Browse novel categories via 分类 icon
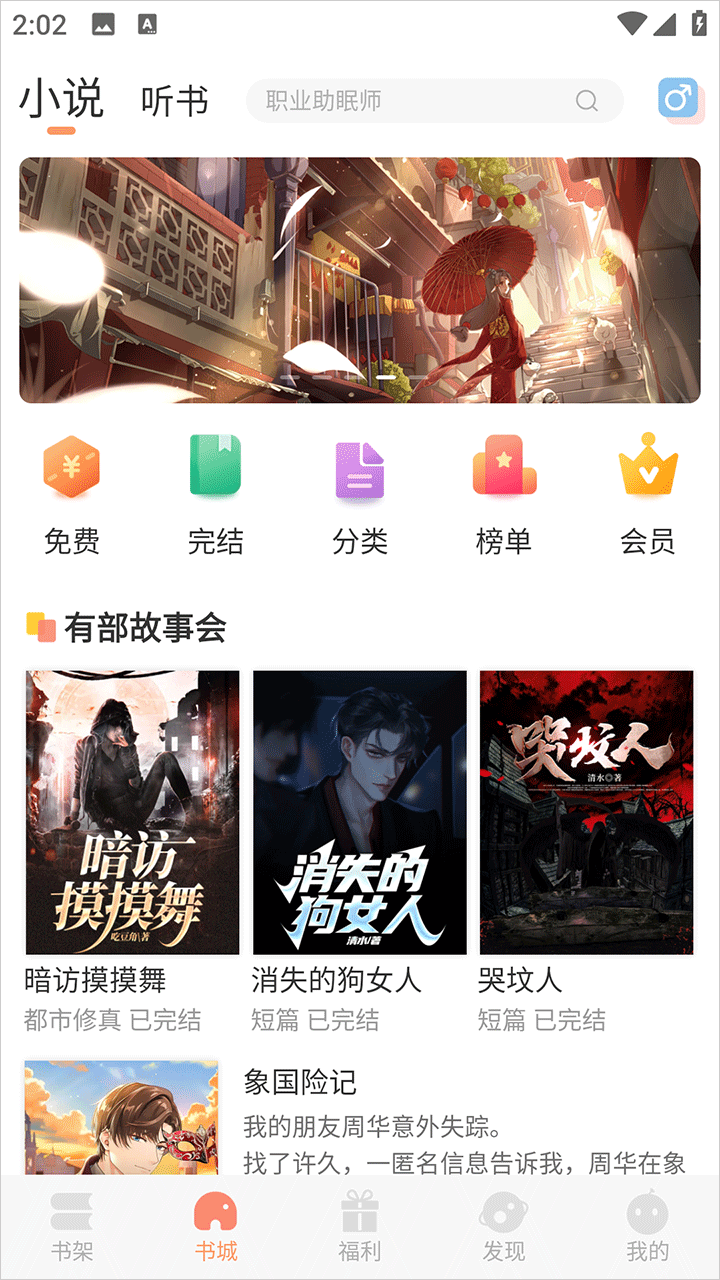This screenshot has width=720, height=1280. click(359, 490)
